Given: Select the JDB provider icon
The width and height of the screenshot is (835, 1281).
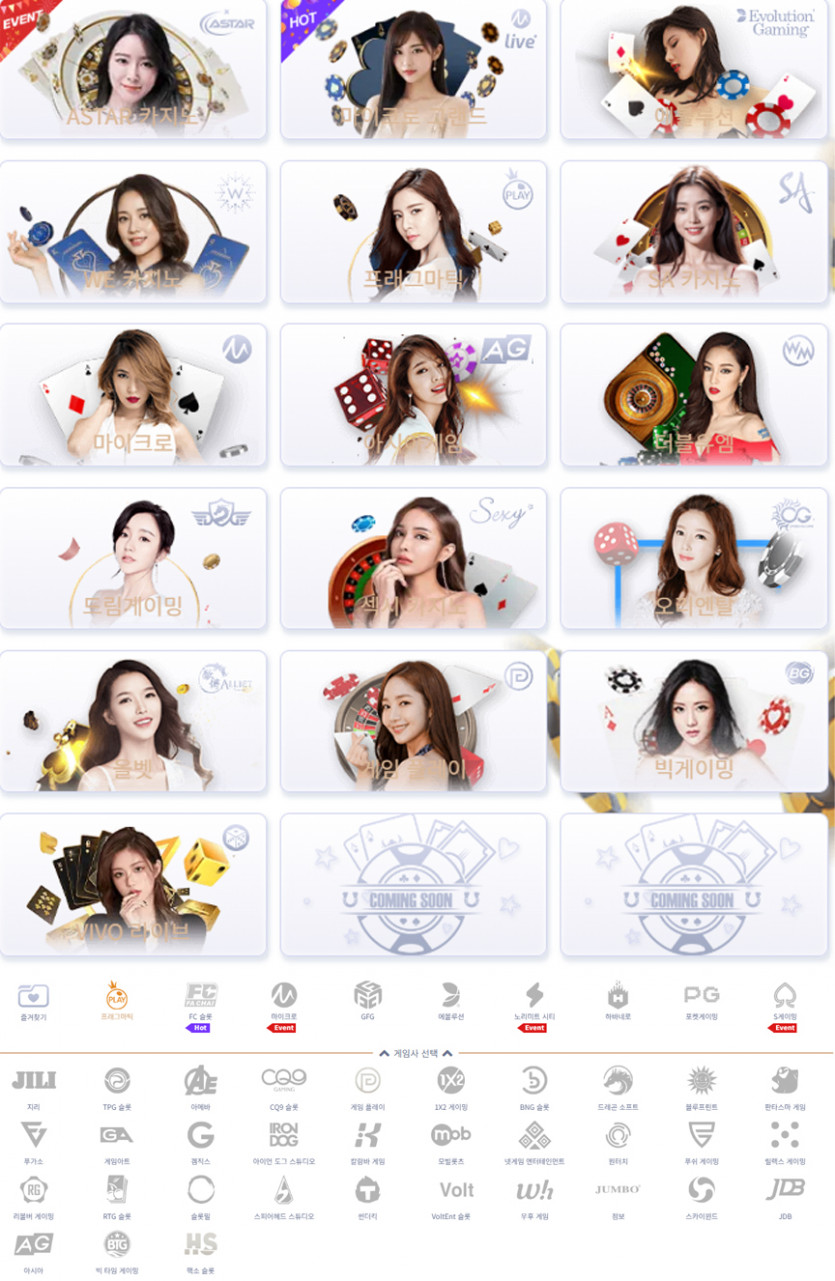Looking at the screenshot, I should (785, 1196).
